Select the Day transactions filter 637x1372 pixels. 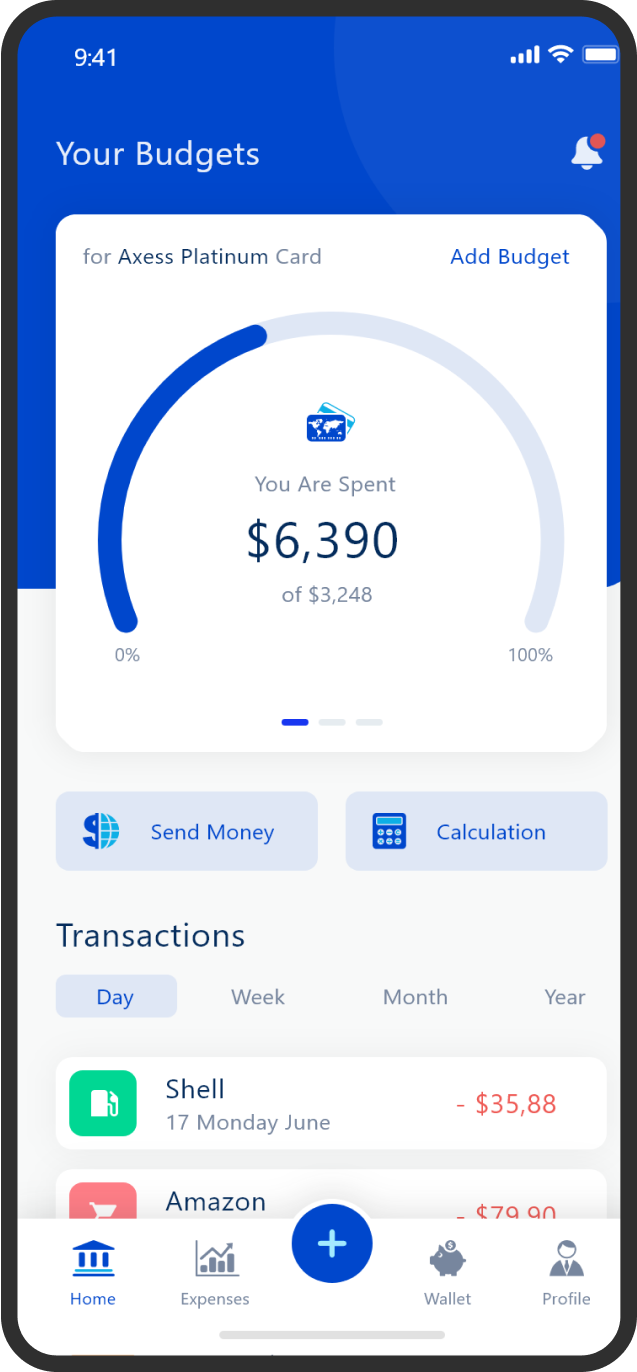pos(116,996)
